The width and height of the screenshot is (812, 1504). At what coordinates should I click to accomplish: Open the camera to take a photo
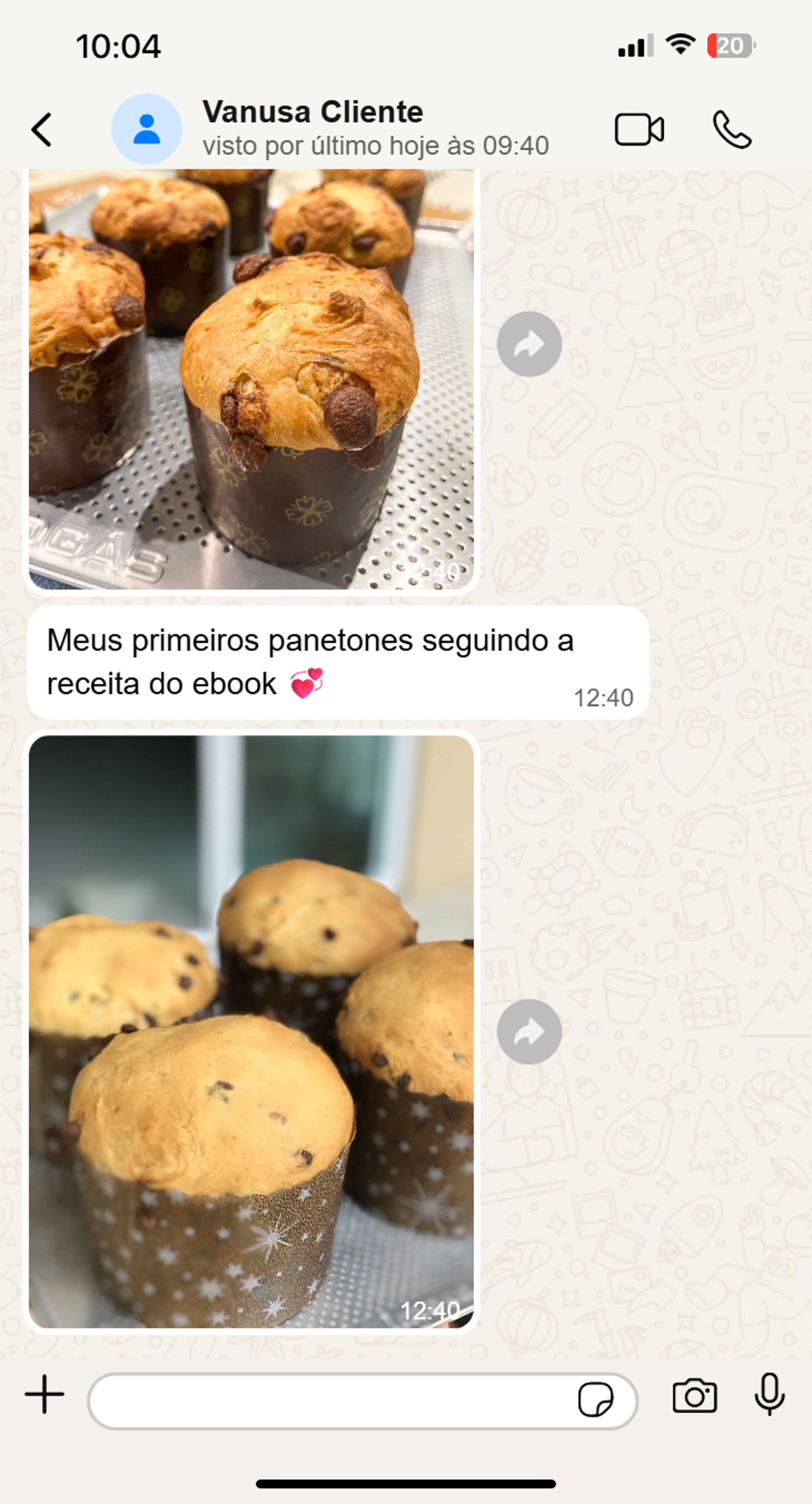[x=694, y=1396]
